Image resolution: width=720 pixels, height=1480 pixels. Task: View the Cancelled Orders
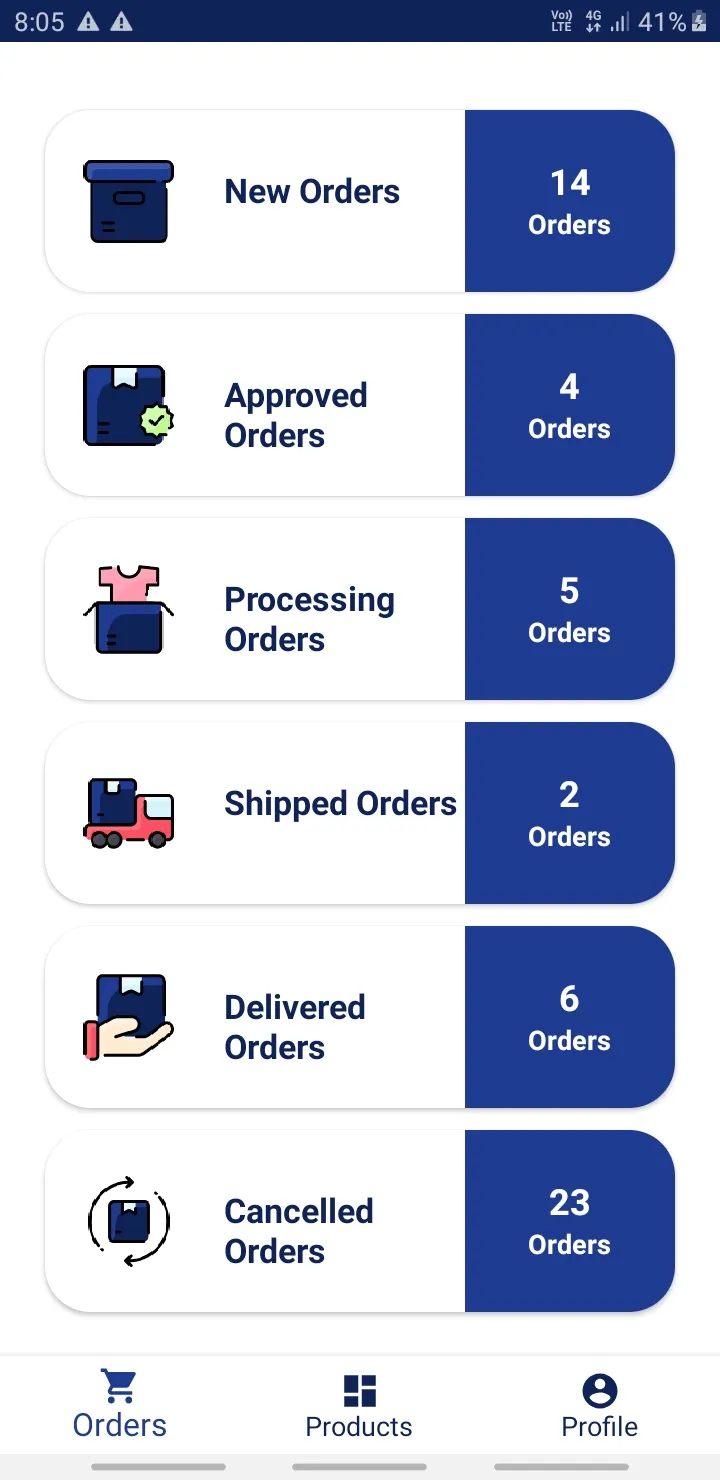click(x=360, y=1221)
